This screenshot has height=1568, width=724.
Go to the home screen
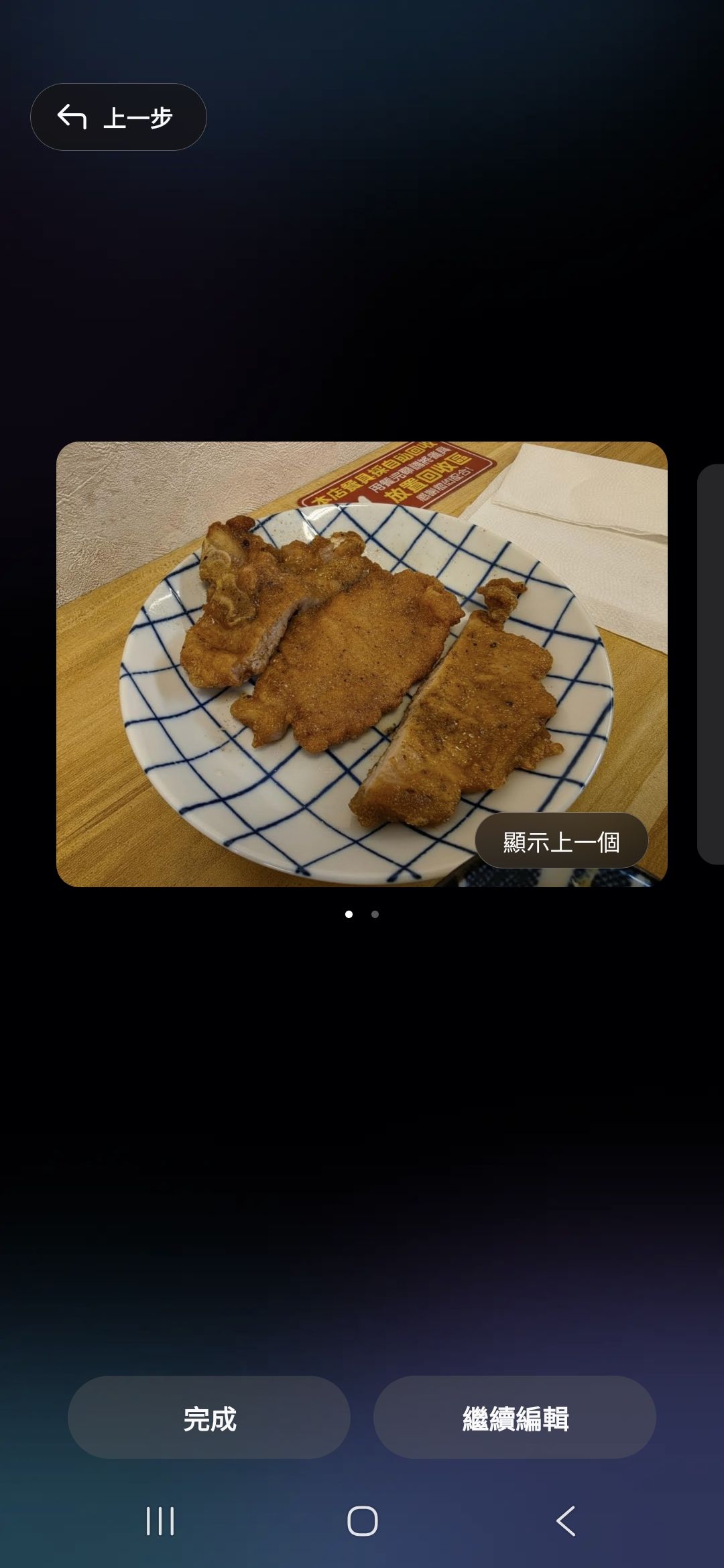click(362, 1520)
